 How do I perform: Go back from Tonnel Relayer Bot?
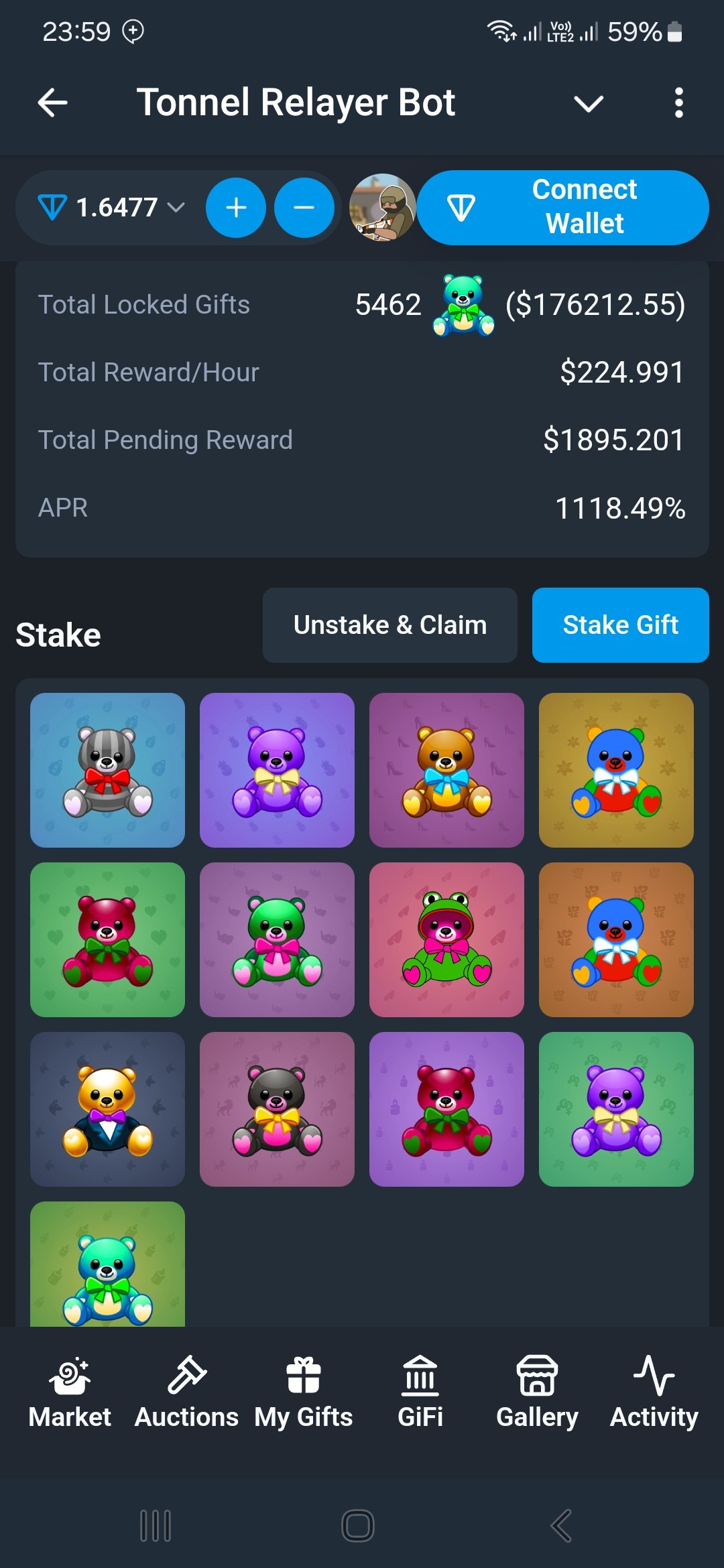click(x=52, y=103)
